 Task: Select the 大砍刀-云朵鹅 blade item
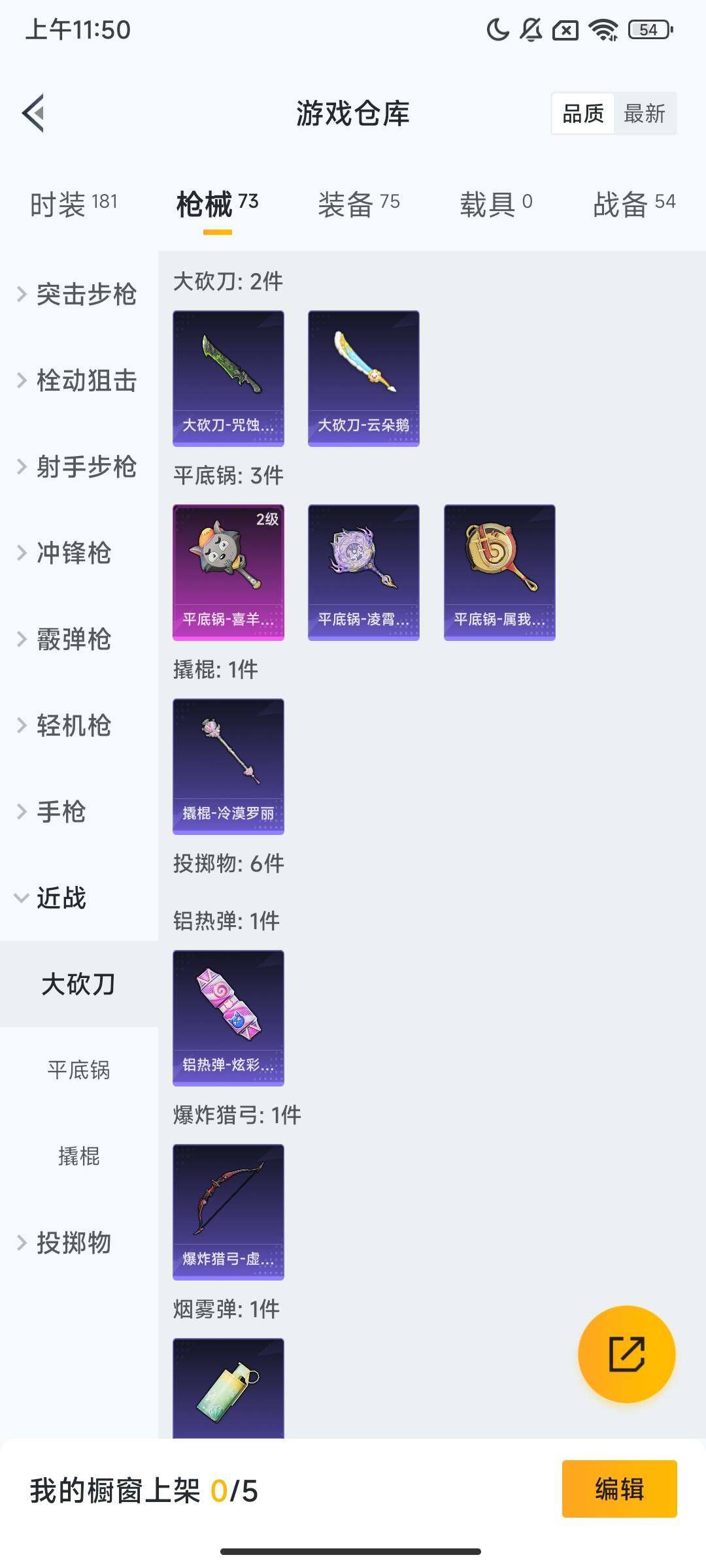coord(363,379)
